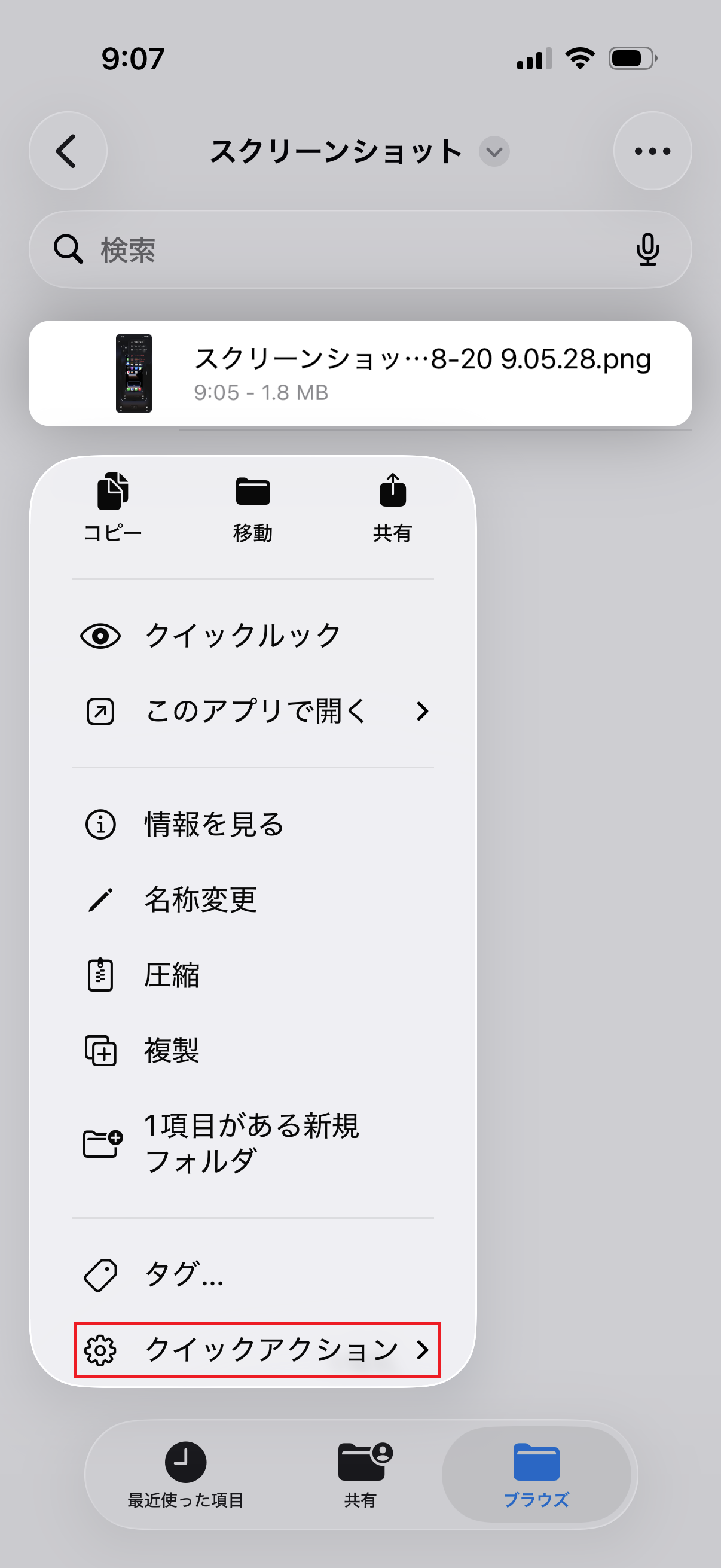The width and height of the screenshot is (721, 1568).
Task: Rename the file with 名称変更
Action: tap(252, 900)
